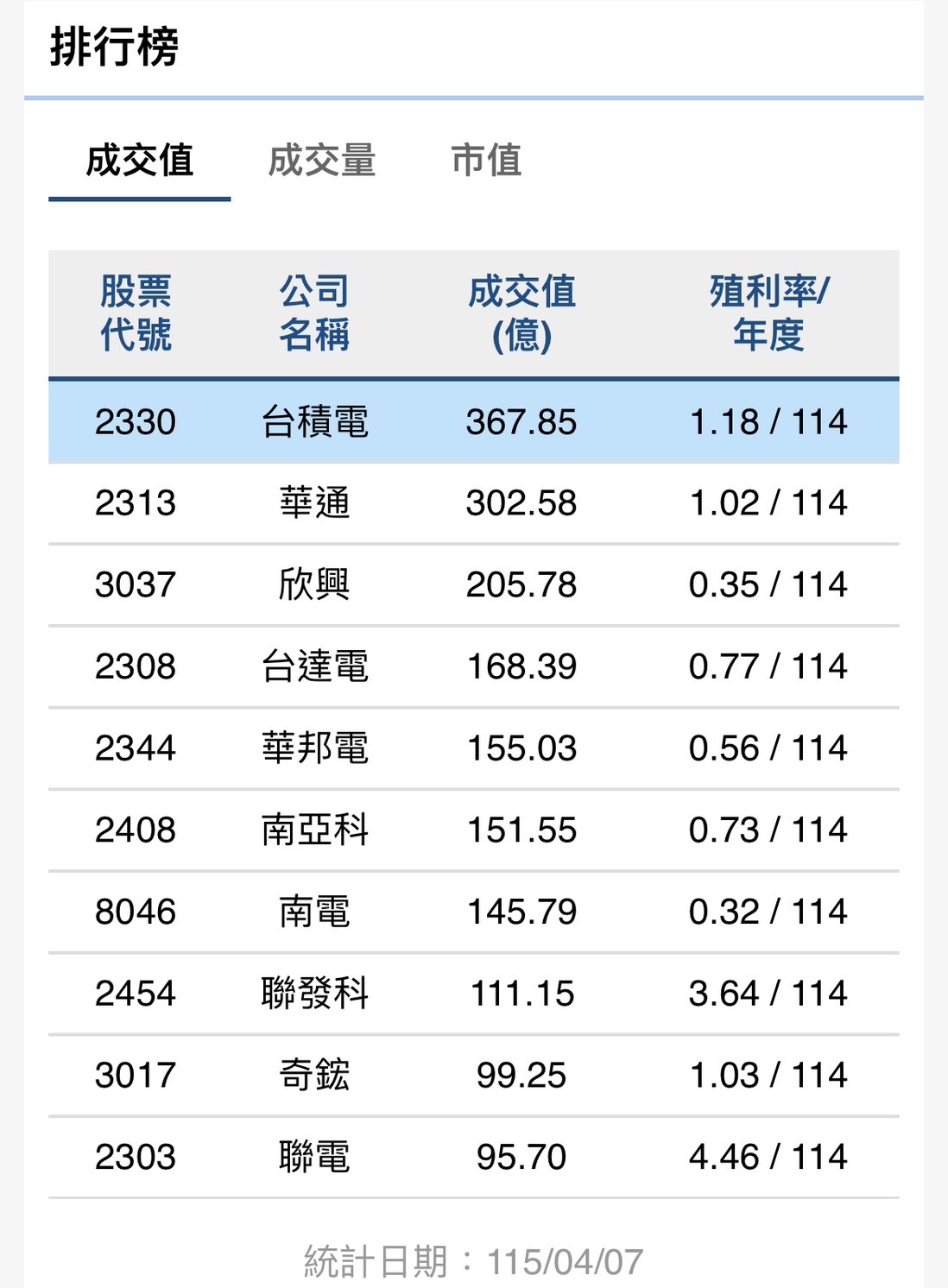Switch to the 成交量 tab
Image resolution: width=948 pixels, height=1288 pixels.
(321, 161)
